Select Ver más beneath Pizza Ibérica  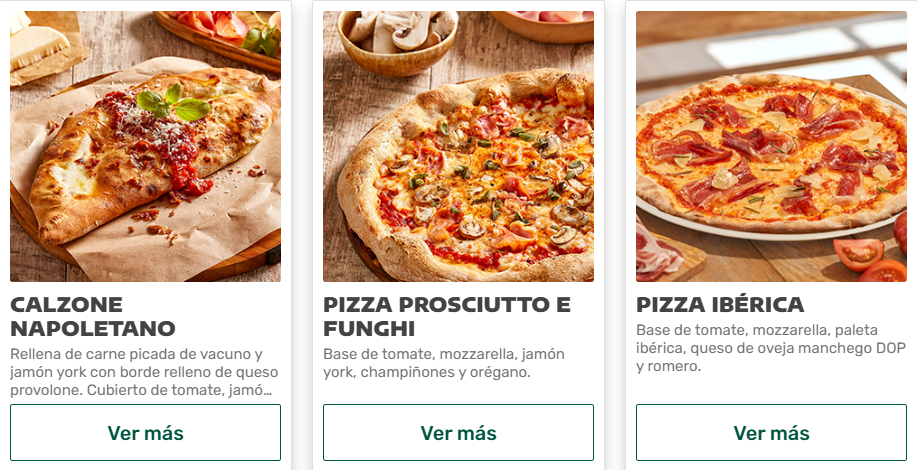tap(771, 432)
